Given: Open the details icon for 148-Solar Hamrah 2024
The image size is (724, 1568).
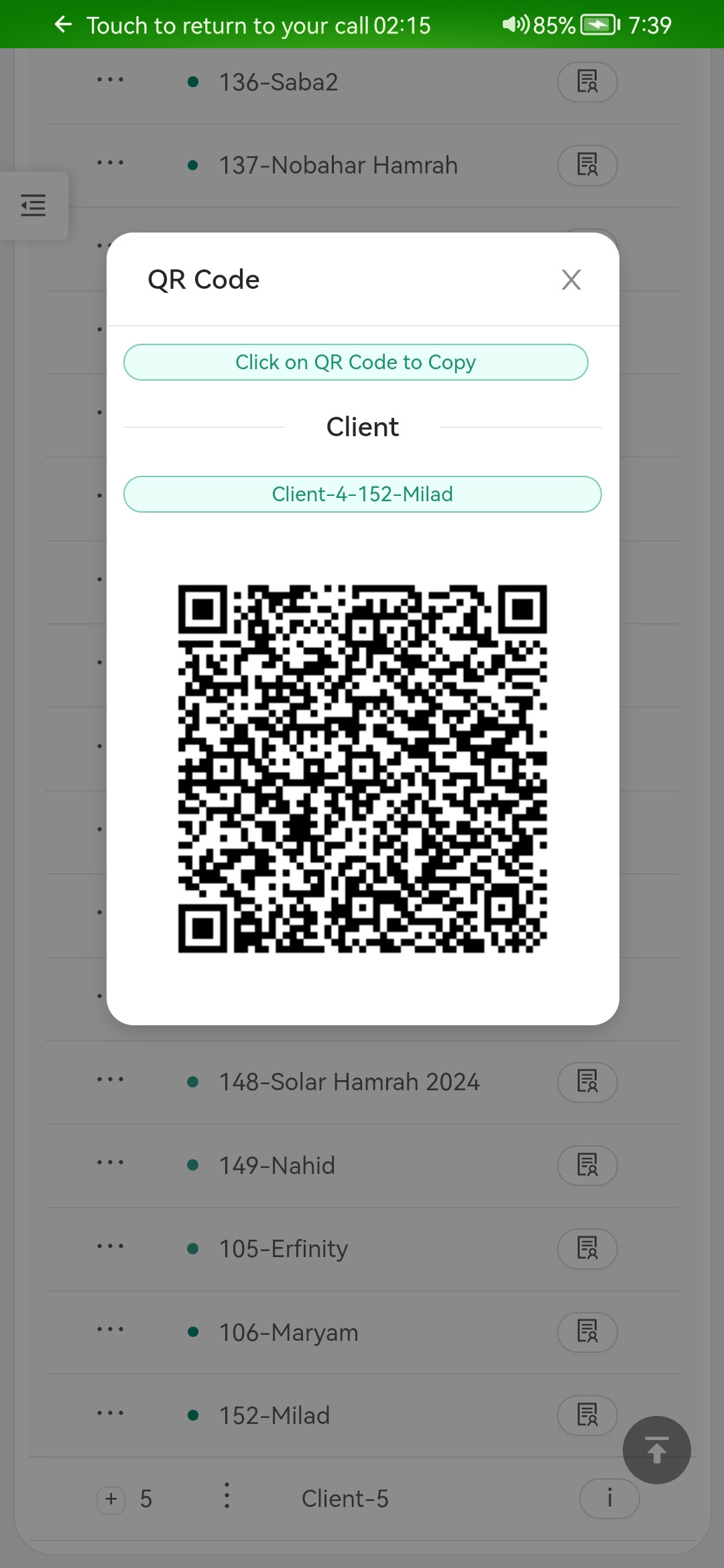Looking at the screenshot, I should (587, 1082).
